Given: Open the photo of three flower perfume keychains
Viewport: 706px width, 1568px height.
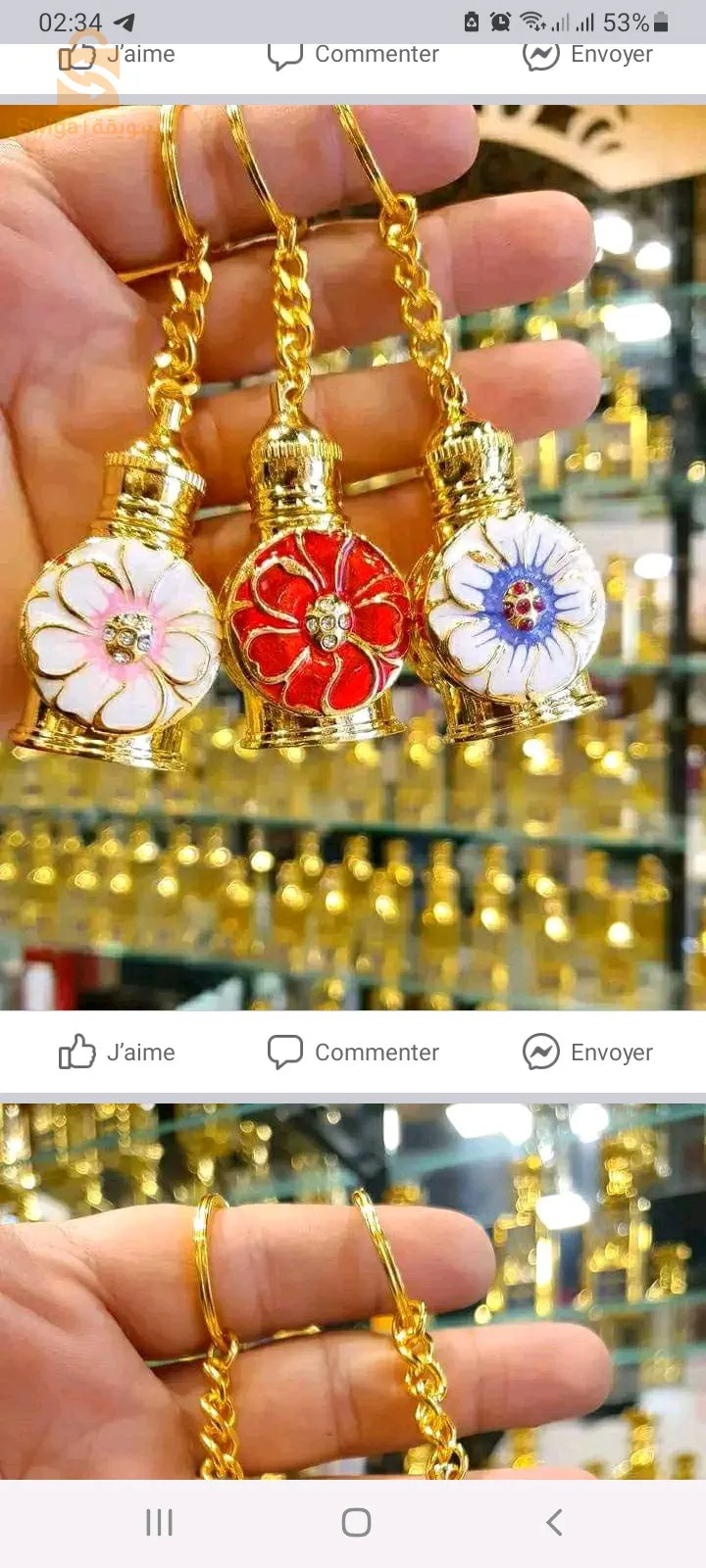Looking at the screenshot, I should (353, 559).
